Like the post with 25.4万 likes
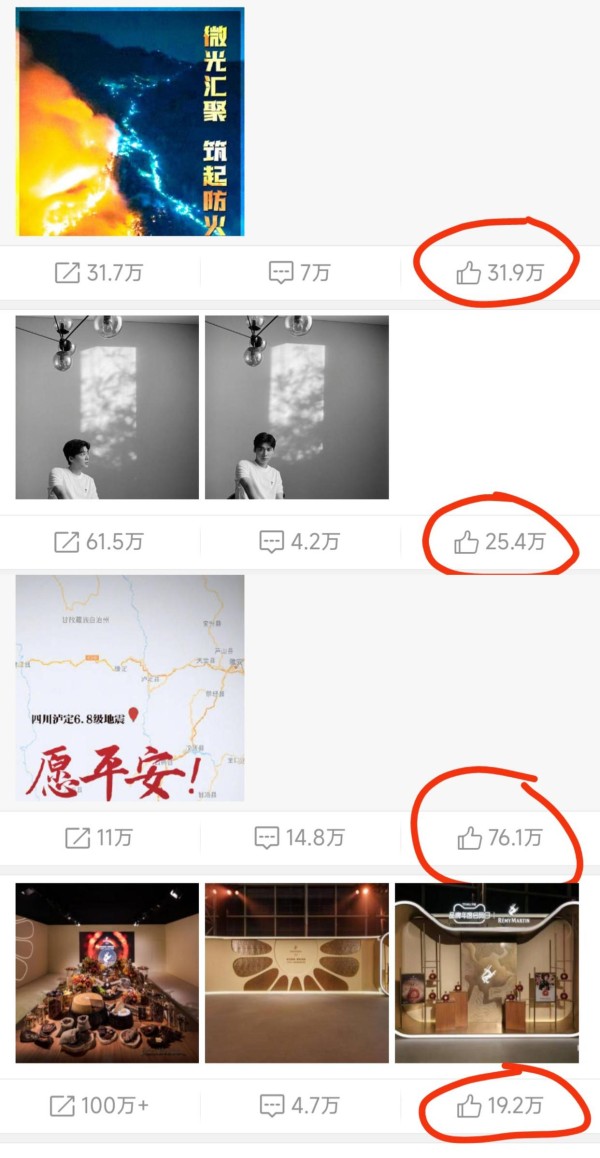600x1158 pixels. (500, 543)
